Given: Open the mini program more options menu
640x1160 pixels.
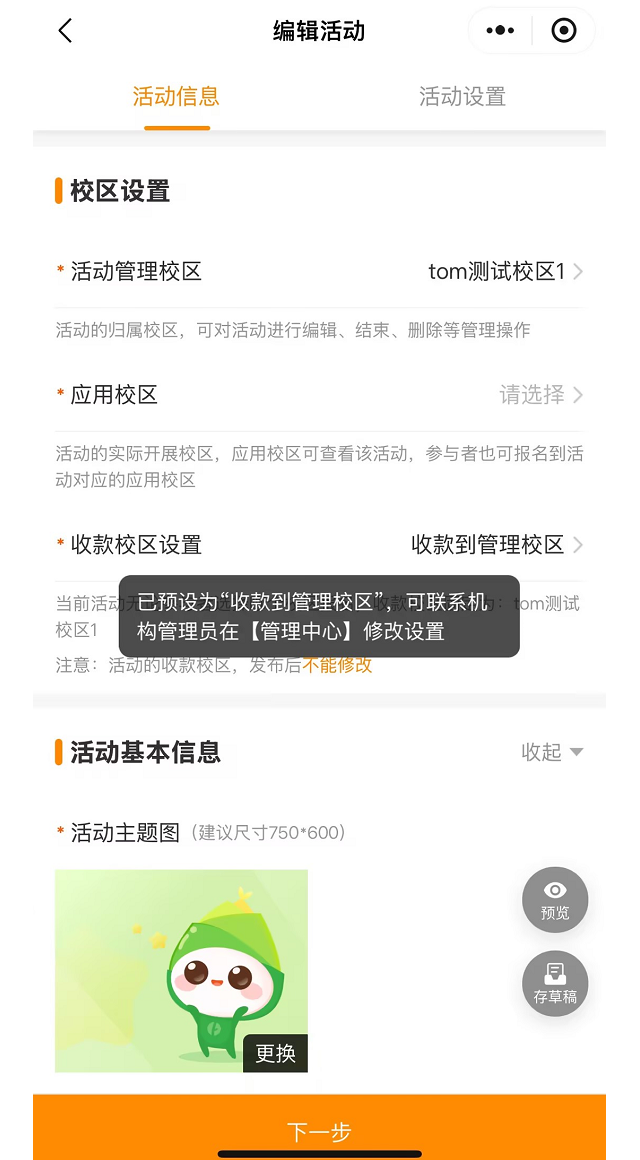Looking at the screenshot, I should point(500,31).
